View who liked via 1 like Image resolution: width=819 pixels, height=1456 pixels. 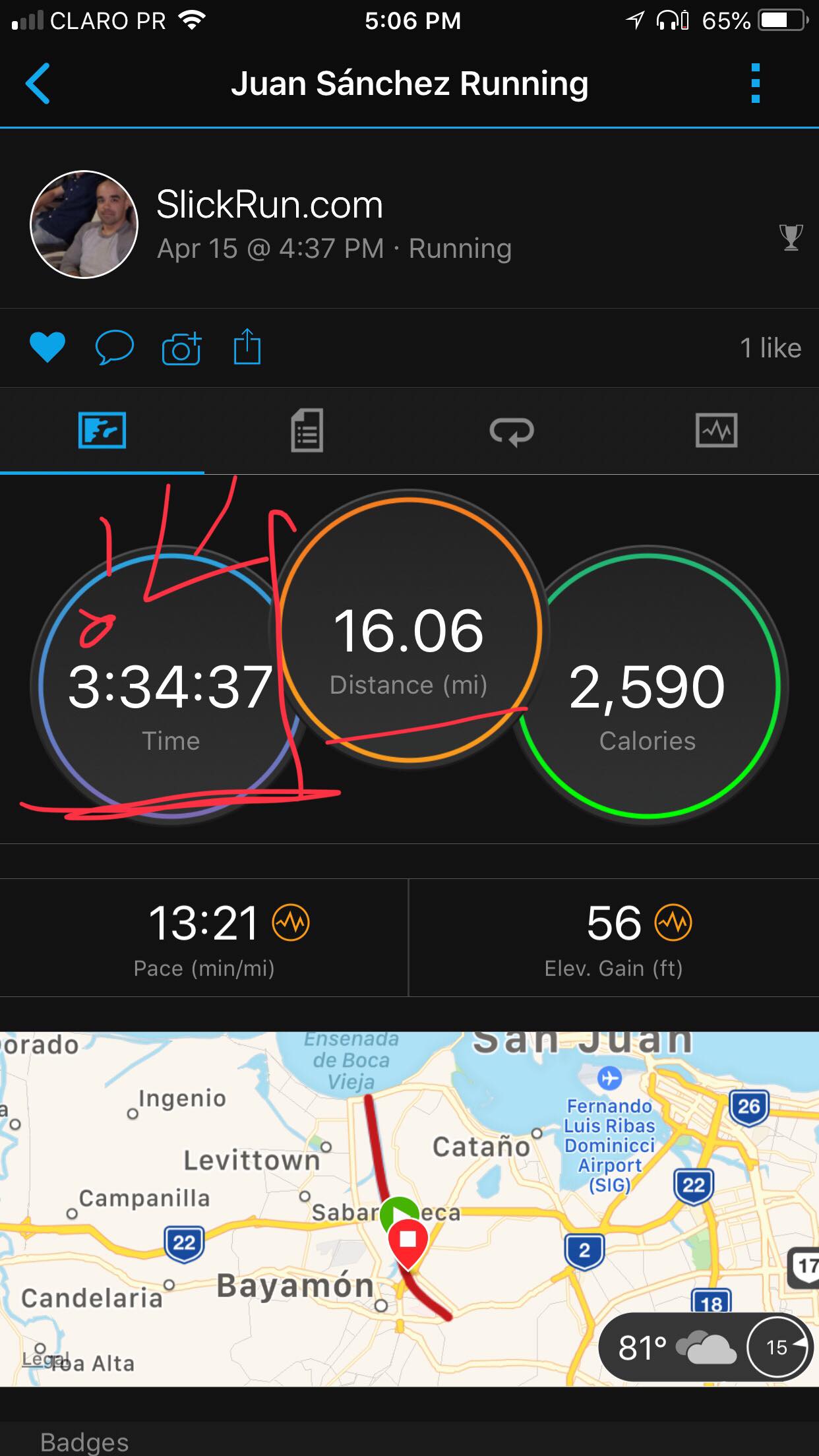pos(770,348)
